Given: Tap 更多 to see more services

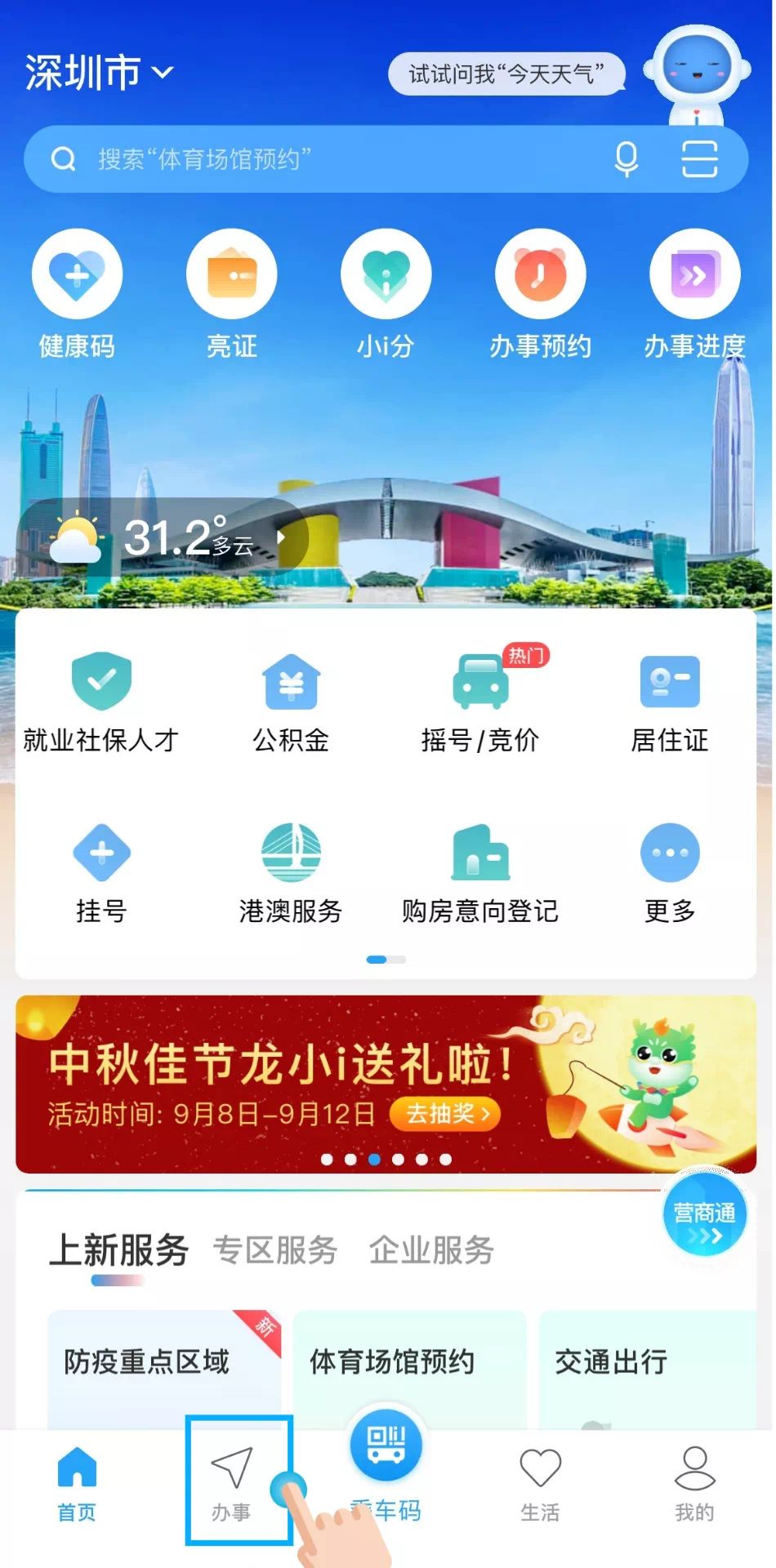Looking at the screenshot, I should point(670,874).
